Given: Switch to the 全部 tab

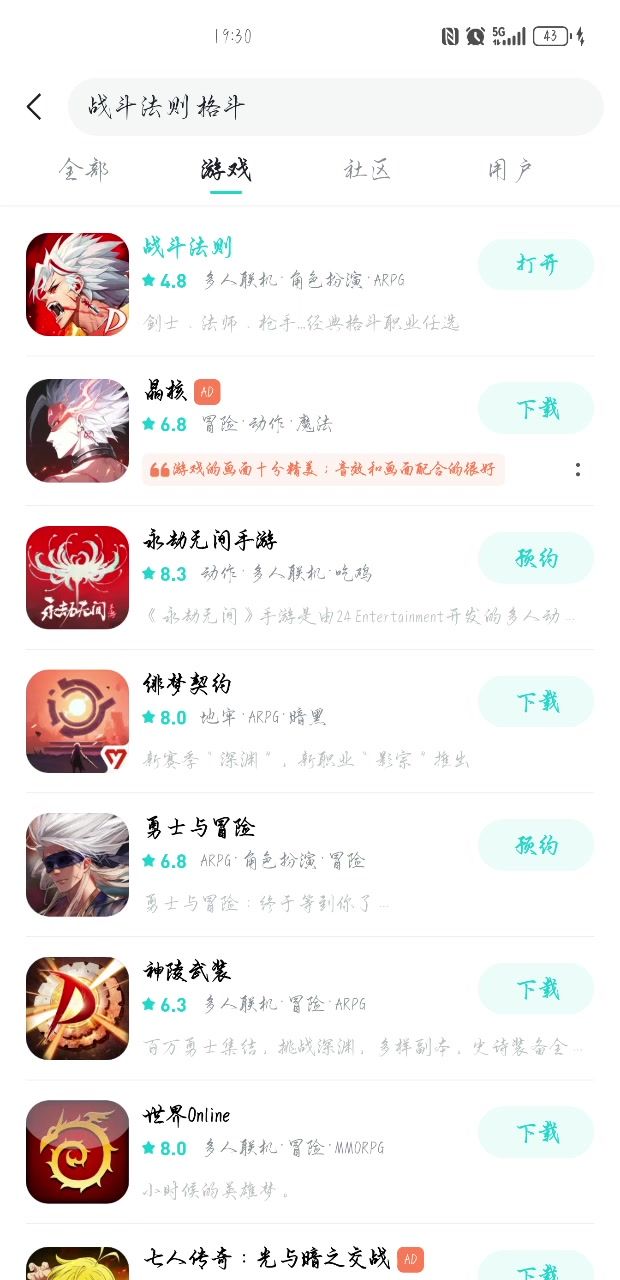Looking at the screenshot, I should tap(83, 169).
